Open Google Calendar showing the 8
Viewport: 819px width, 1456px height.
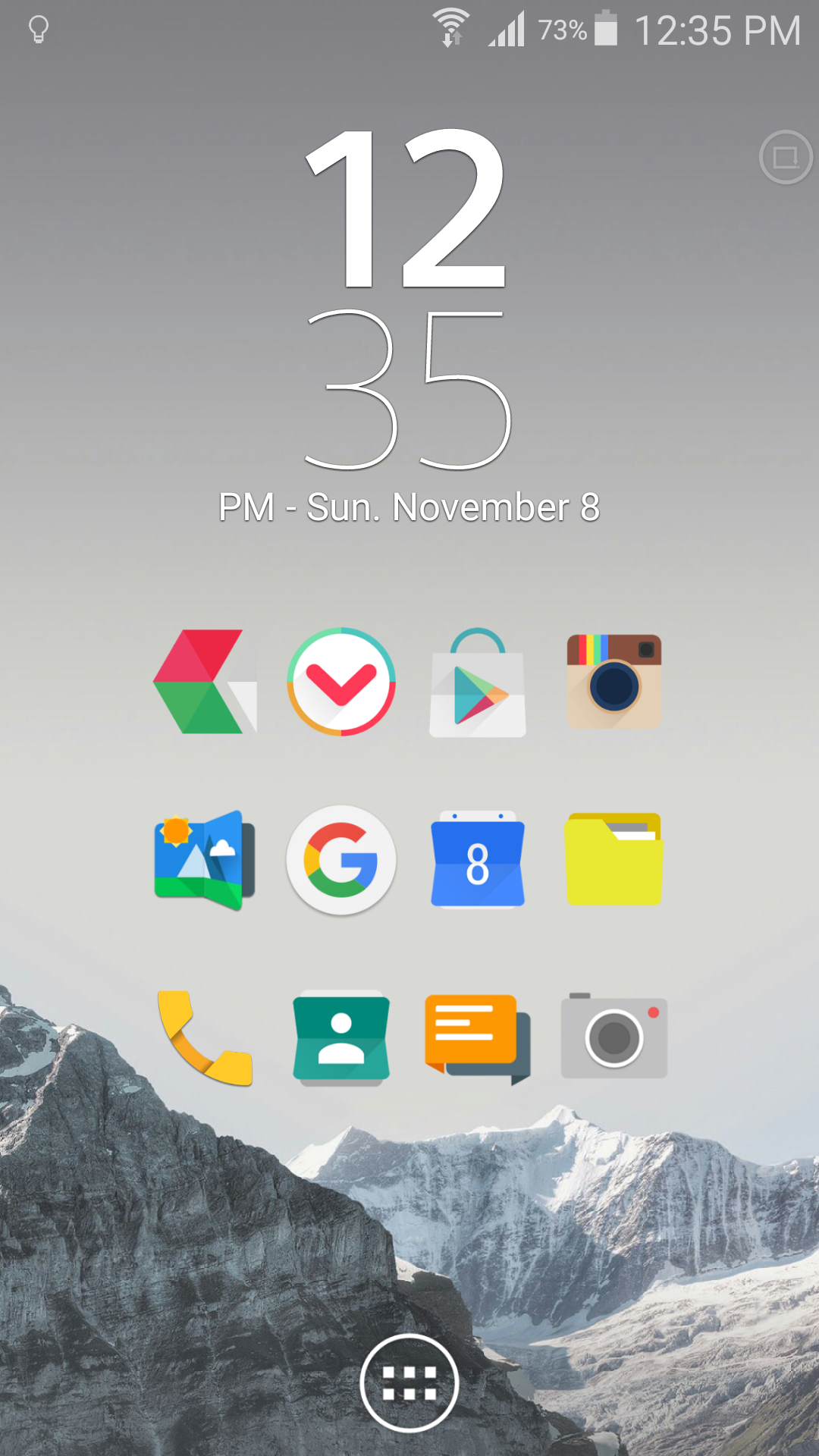coord(478,859)
